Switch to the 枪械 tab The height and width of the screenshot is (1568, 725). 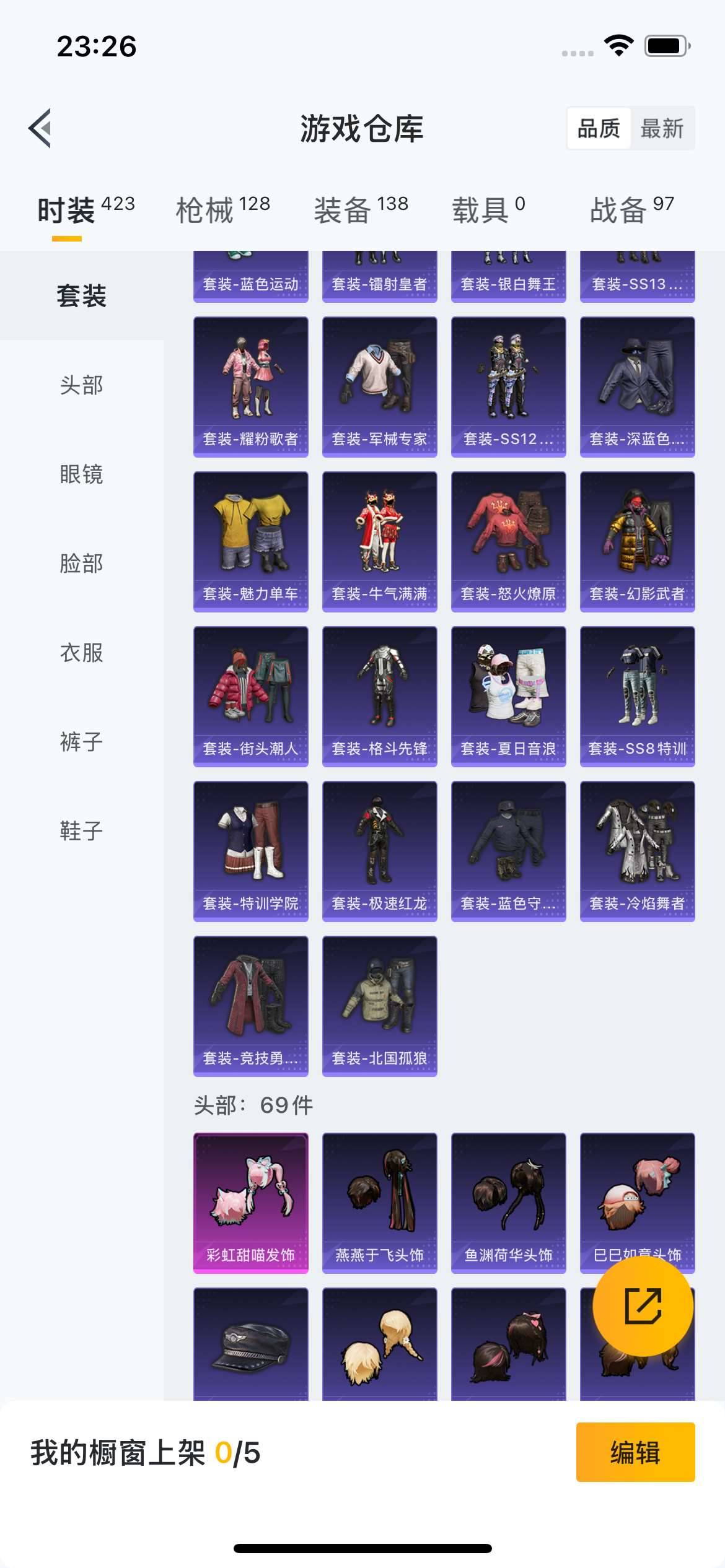coord(222,209)
